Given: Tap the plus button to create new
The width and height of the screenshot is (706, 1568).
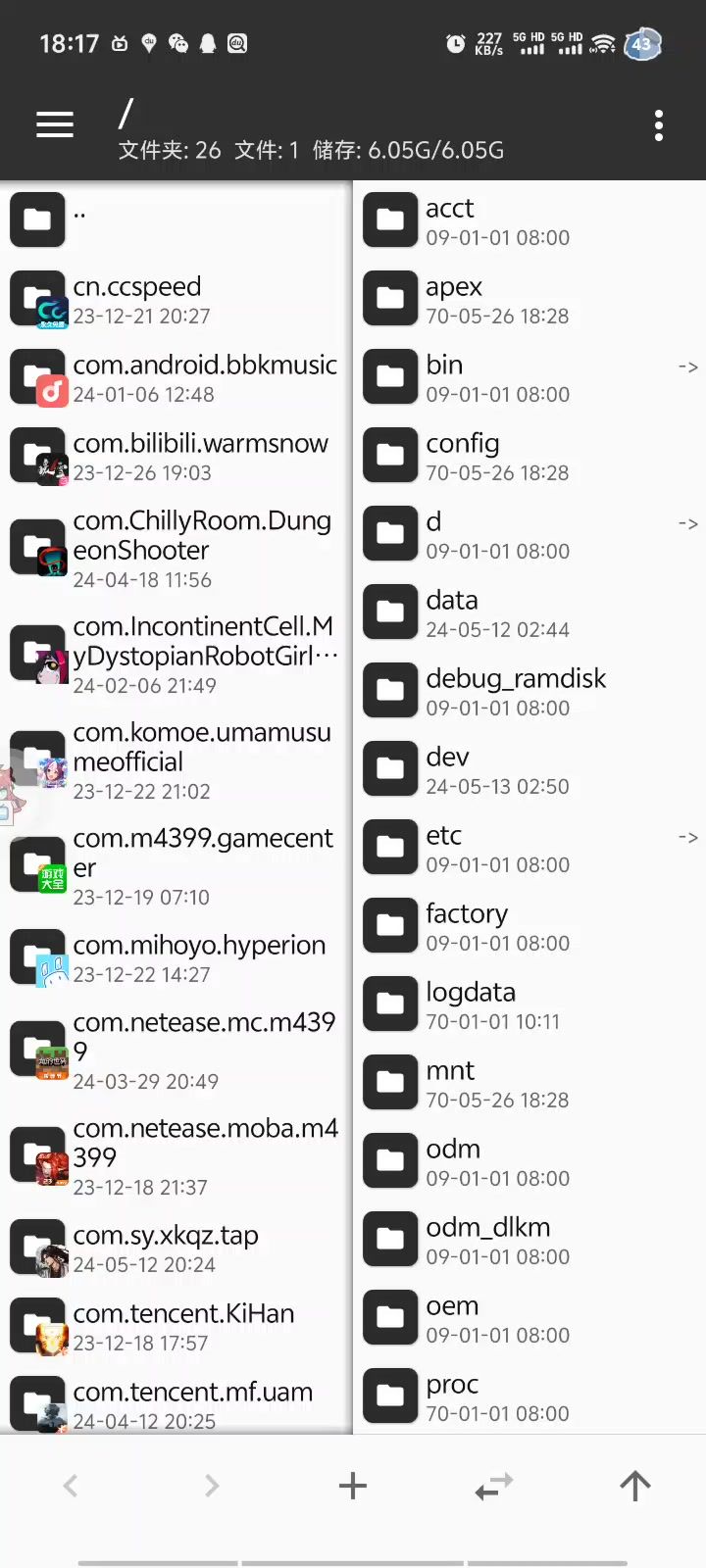Looking at the screenshot, I should 353,1486.
